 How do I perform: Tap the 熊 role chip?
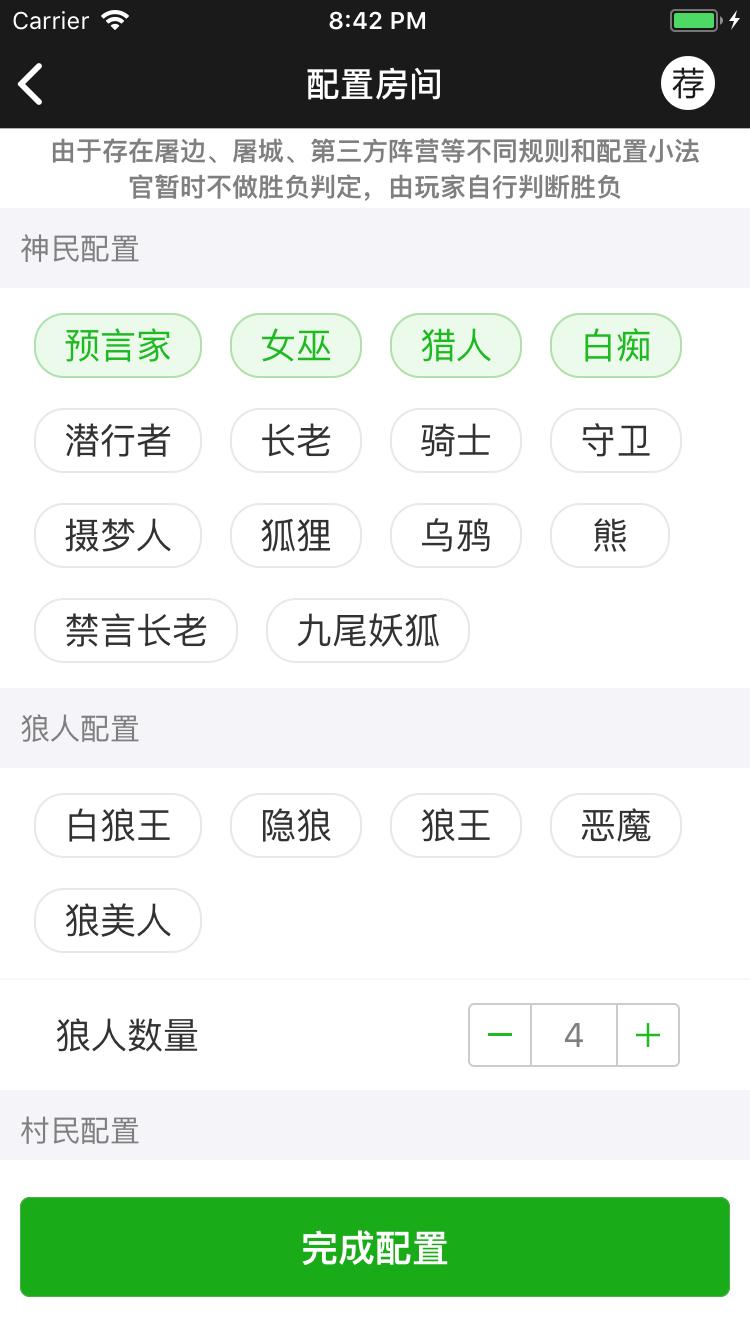610,536
